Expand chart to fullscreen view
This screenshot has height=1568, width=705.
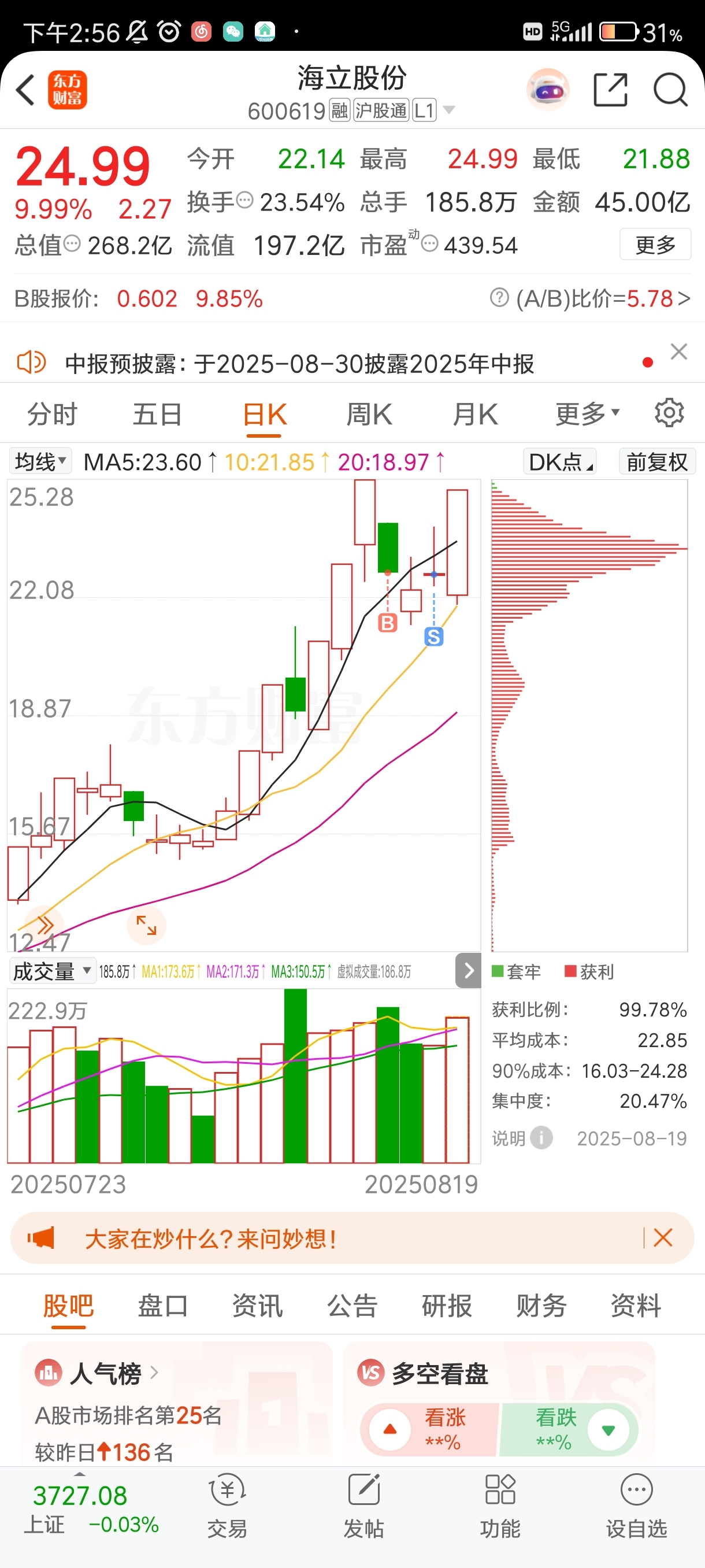(146, 925)
